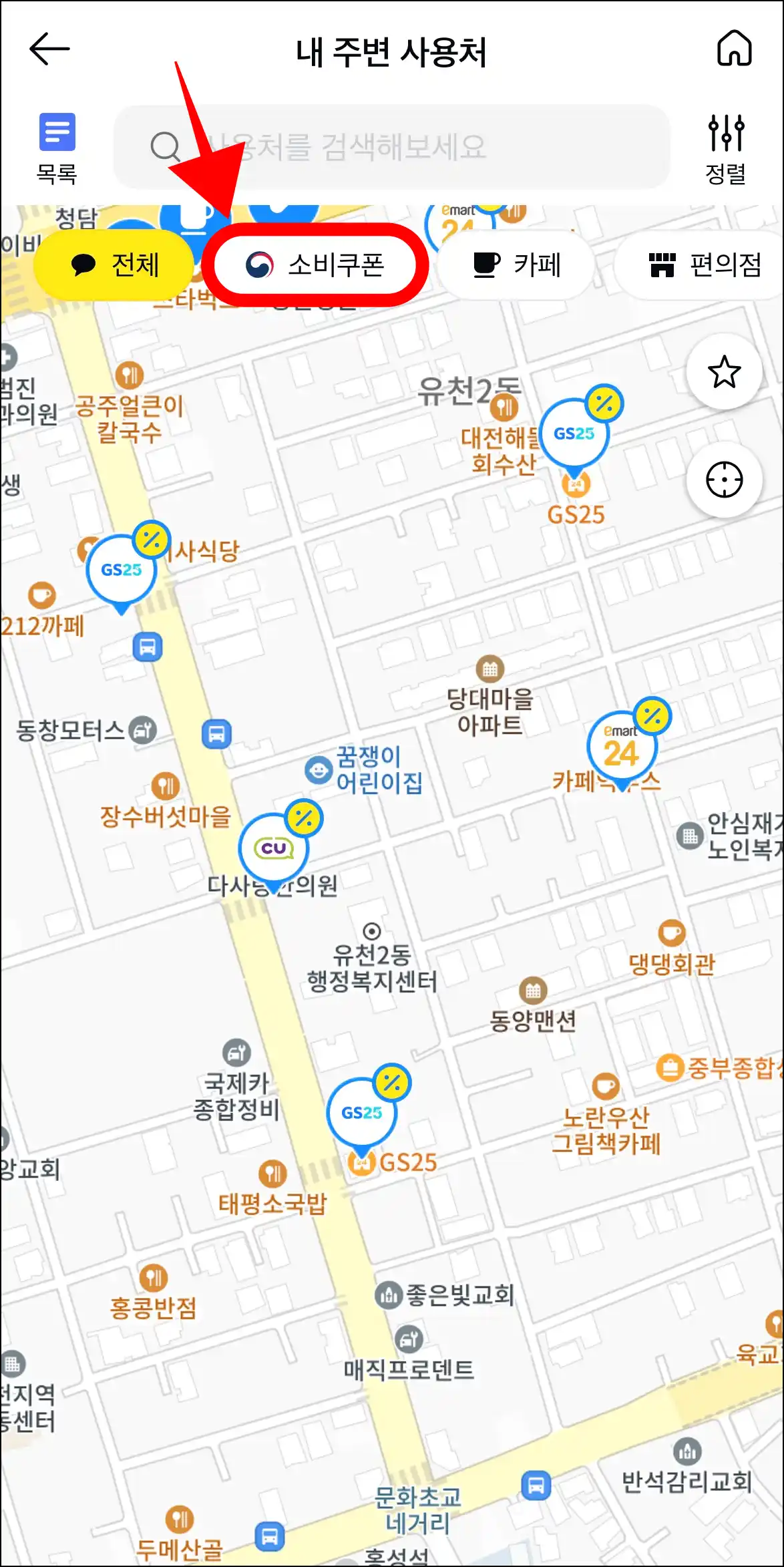
Task: Toggle the 전체 filter chip
Action: point(115,265)
